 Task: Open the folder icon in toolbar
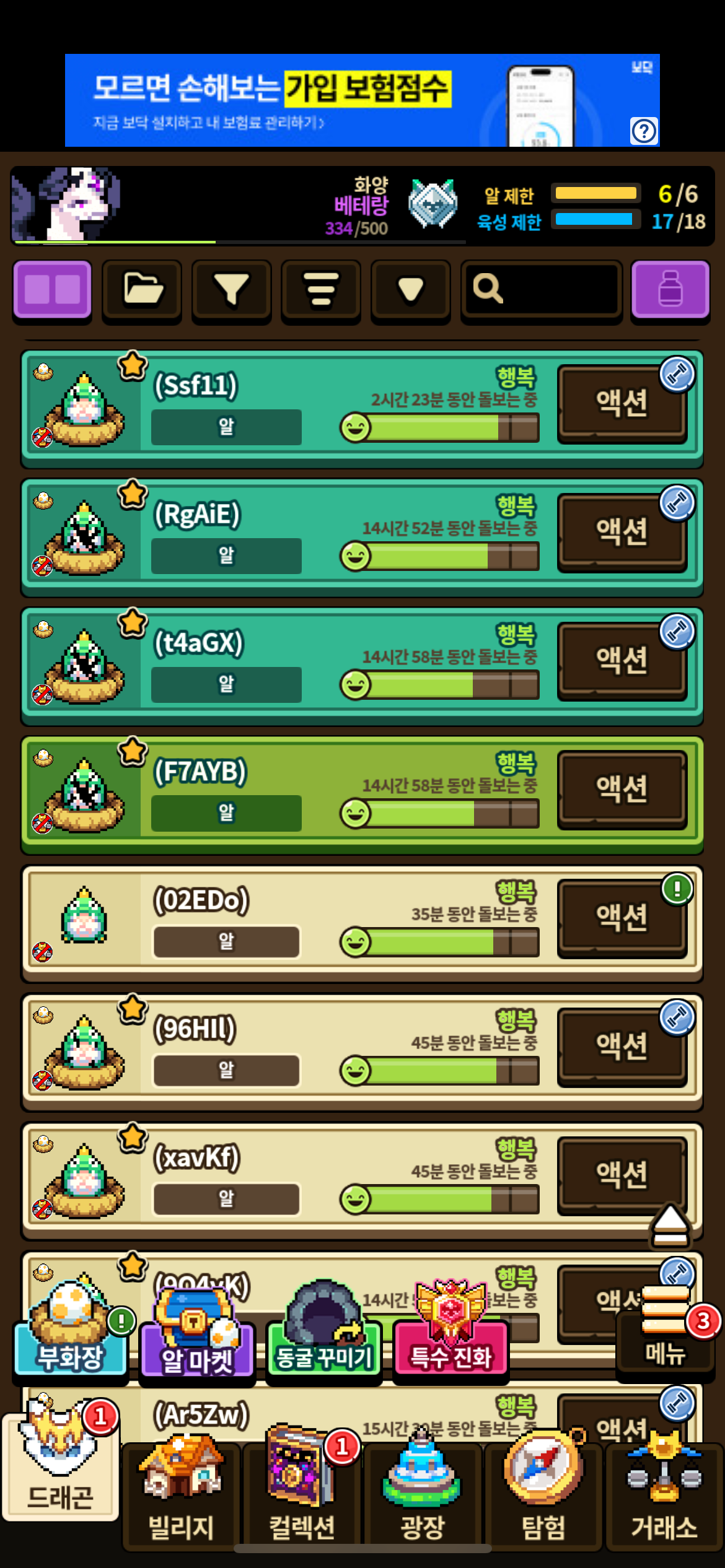(142, 290)
